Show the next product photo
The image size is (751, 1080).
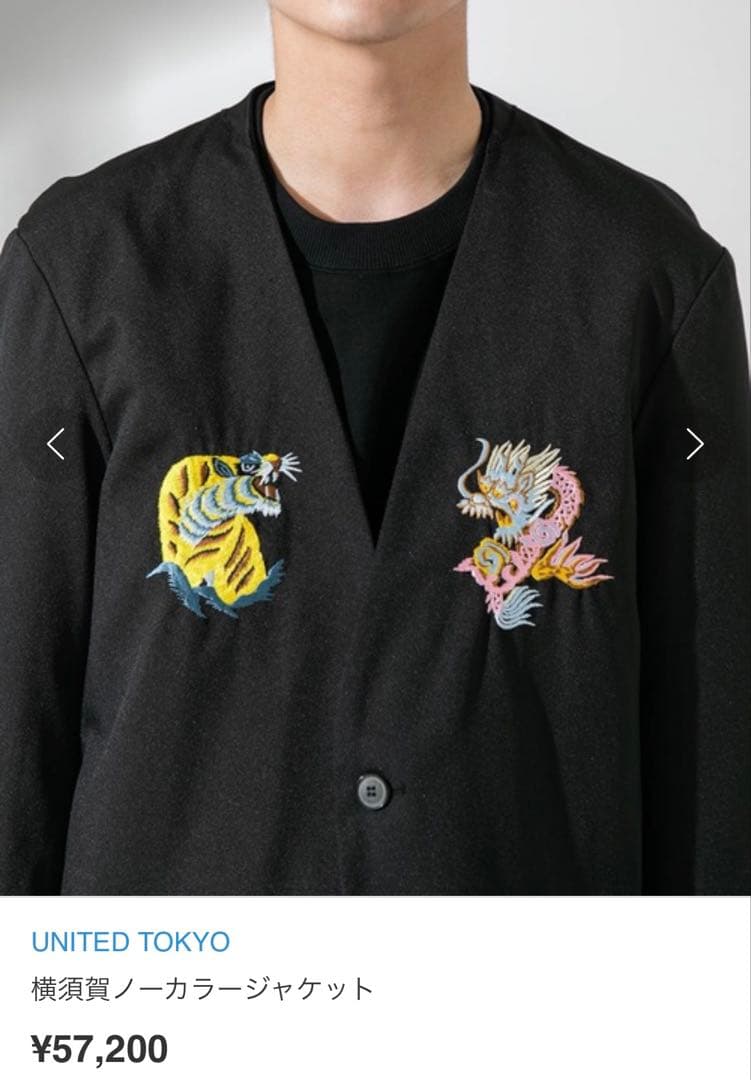694,444
